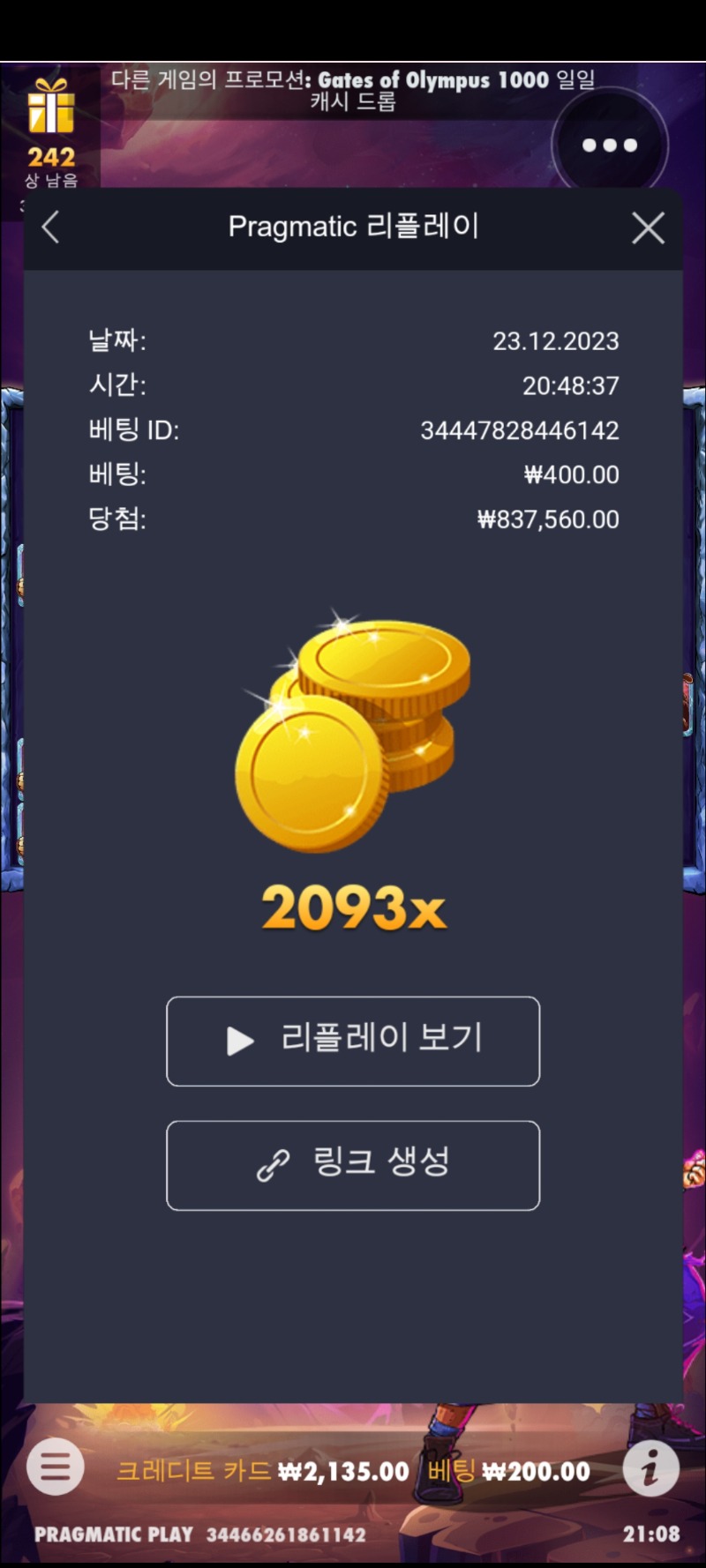Tap 링크 생성 to create link
Viewport: 706px width, 1568px height.
point(353,1165)
